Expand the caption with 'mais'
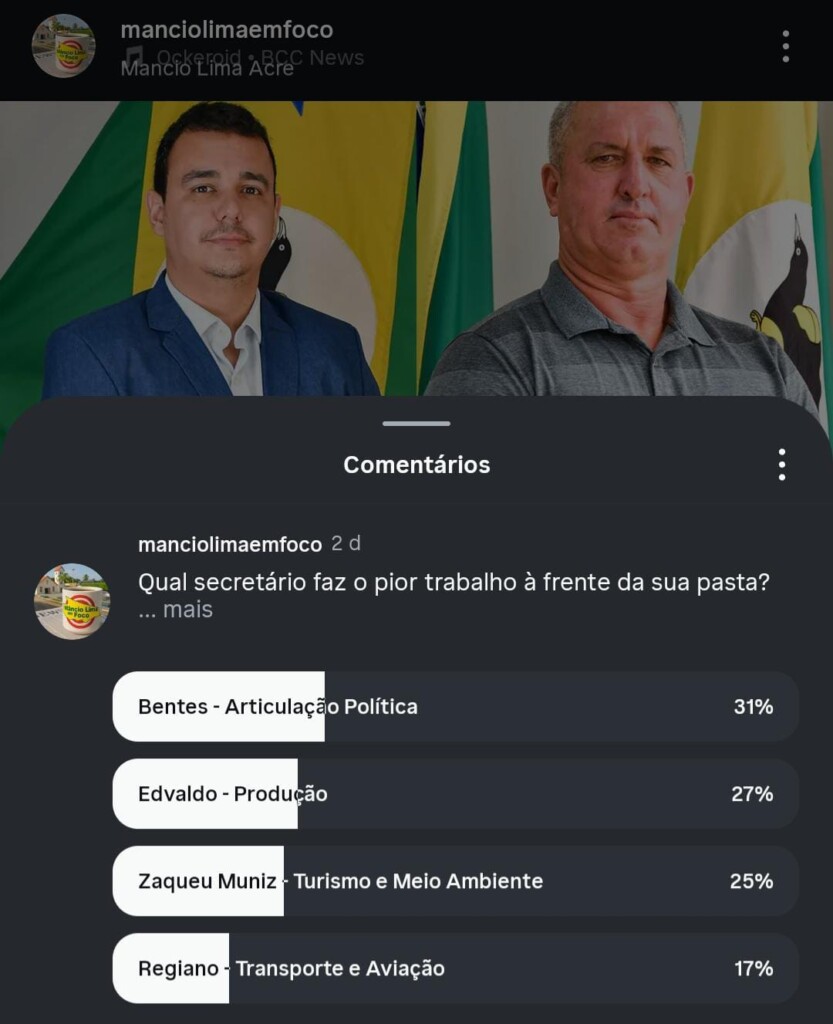The image size is (833, 1024). 188,610
